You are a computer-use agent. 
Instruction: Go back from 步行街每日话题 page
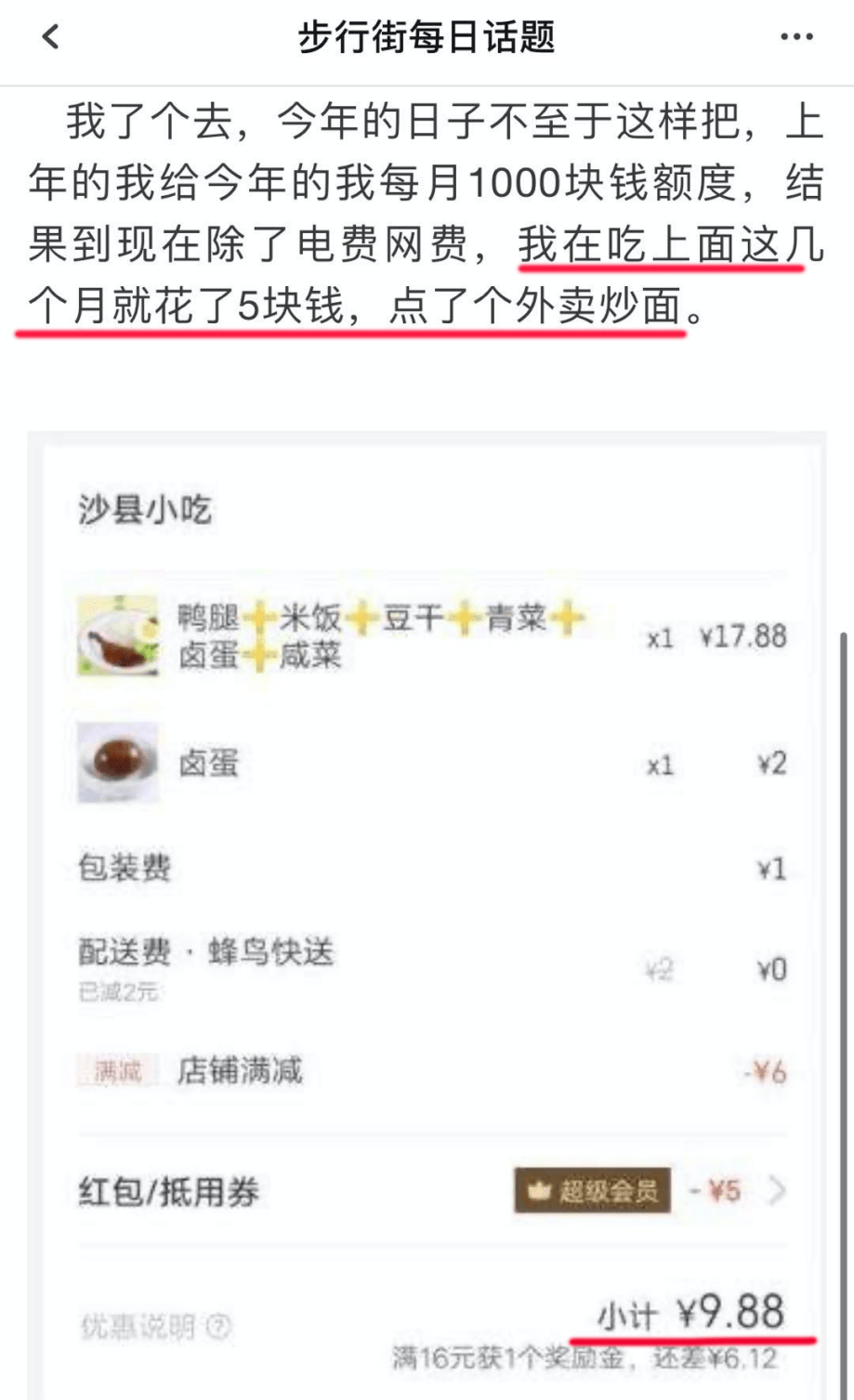click(x=50, y=37)
